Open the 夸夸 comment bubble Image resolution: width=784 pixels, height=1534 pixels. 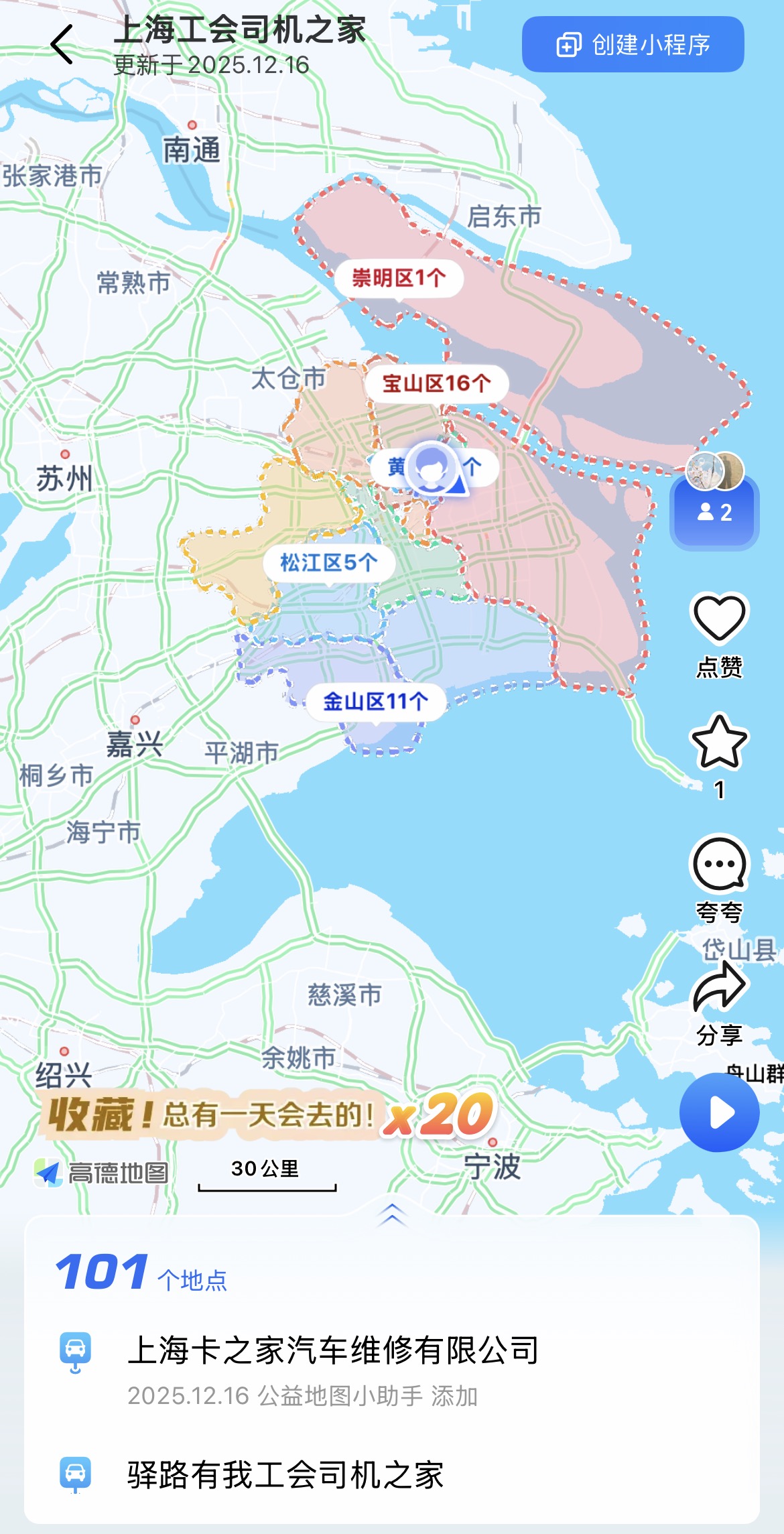[719, 865]
